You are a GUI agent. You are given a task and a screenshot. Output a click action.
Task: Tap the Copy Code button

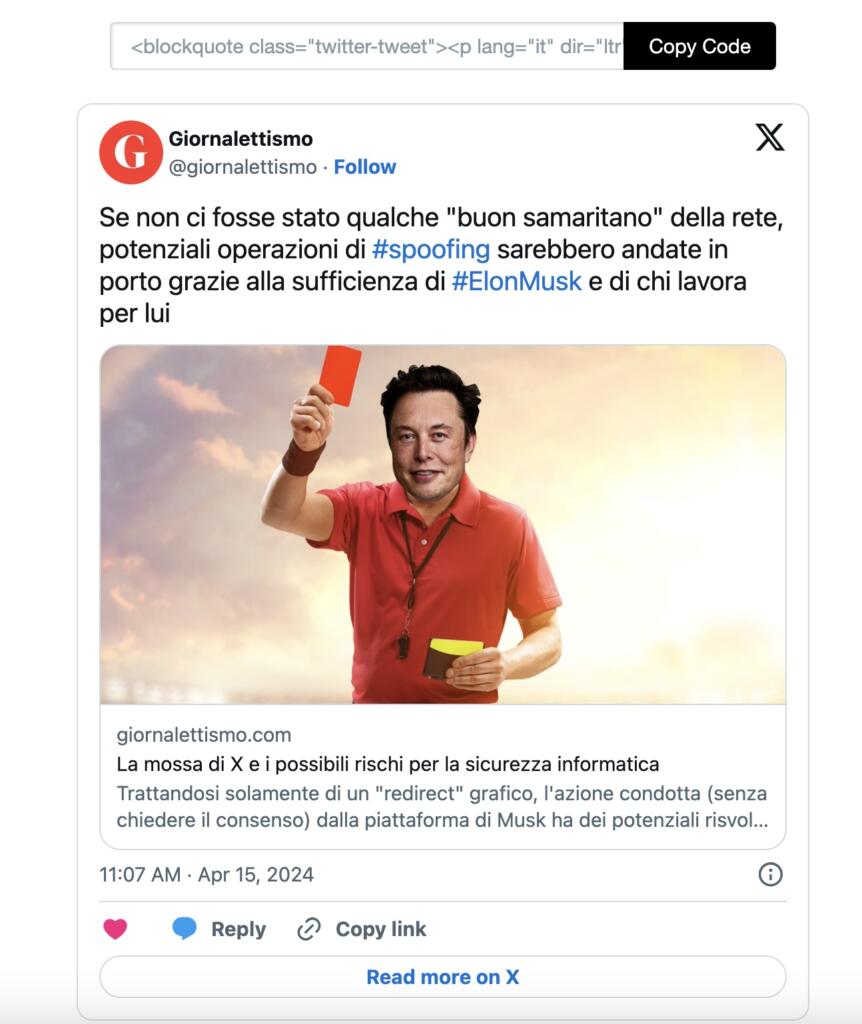point(699,46)
